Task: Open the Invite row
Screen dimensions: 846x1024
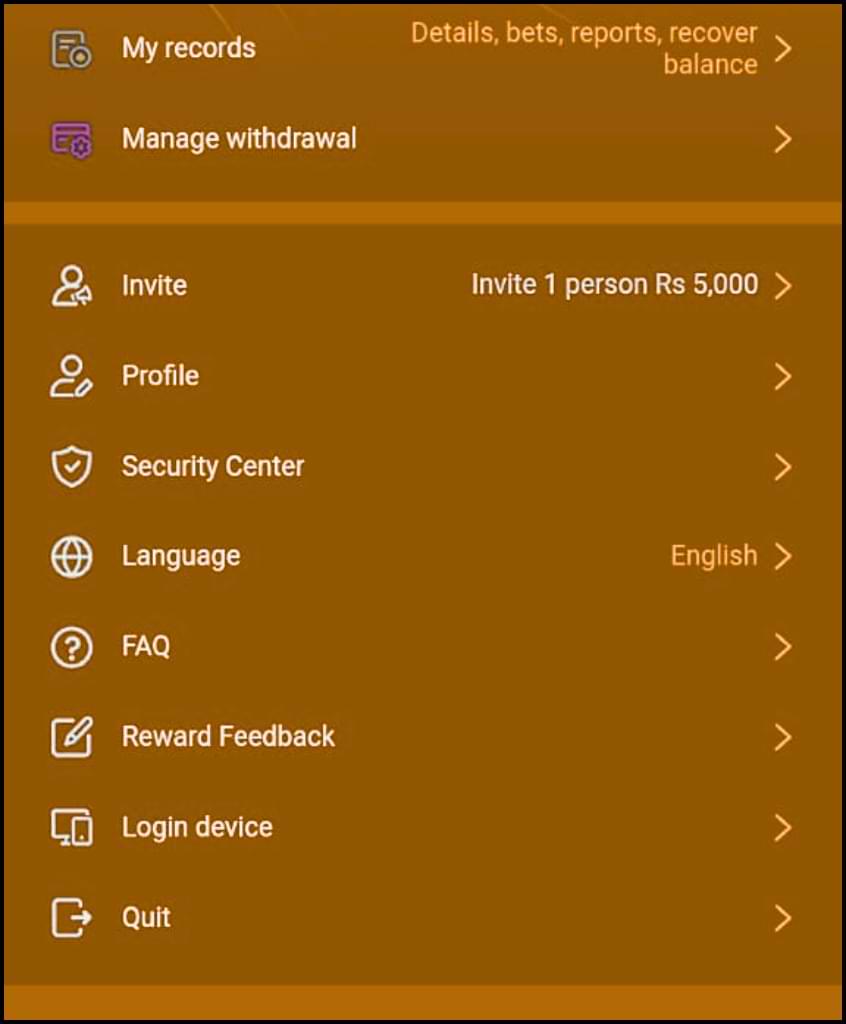Action: (x=154, y=286)
